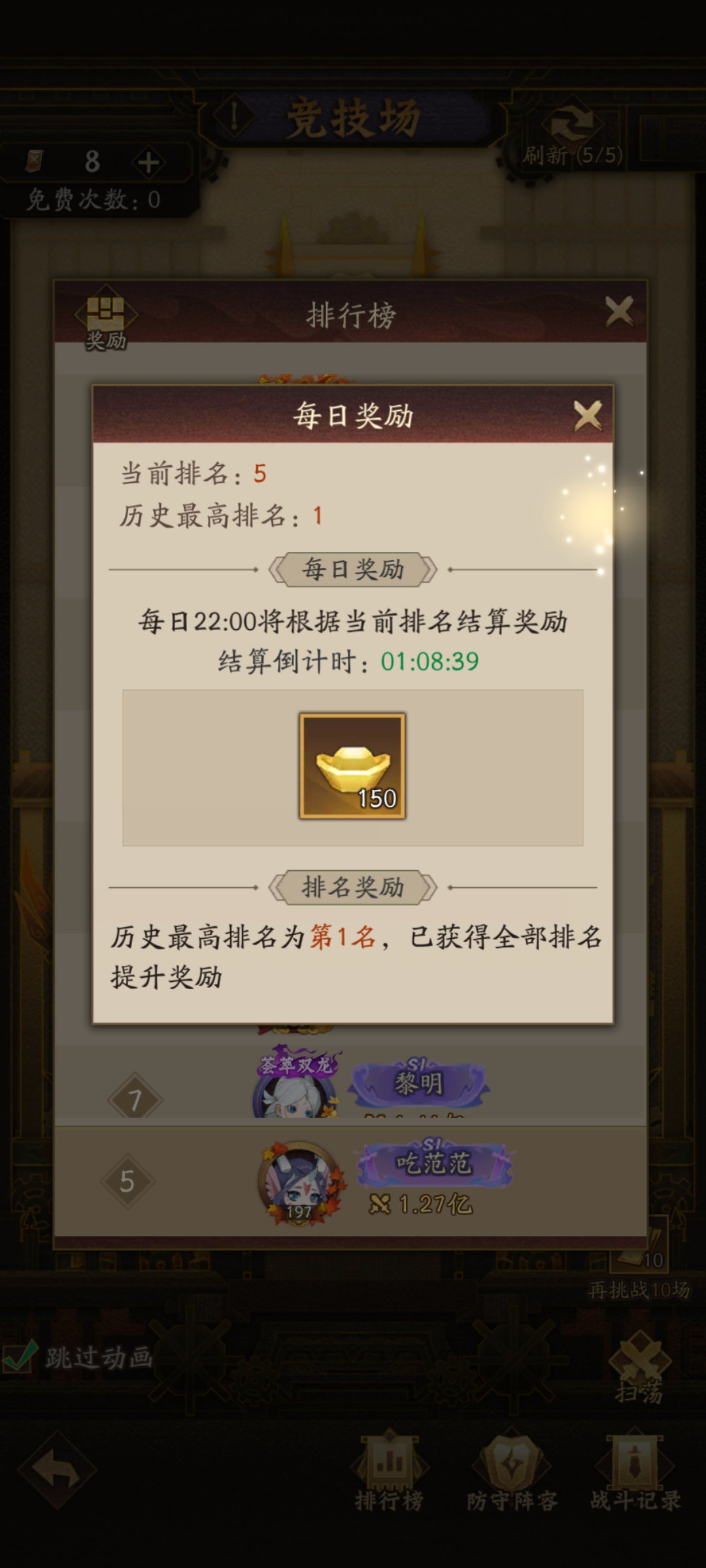Refresh opponents with 刷新 button
Viewport: 706px width, 1568px height.
point(571,135)
